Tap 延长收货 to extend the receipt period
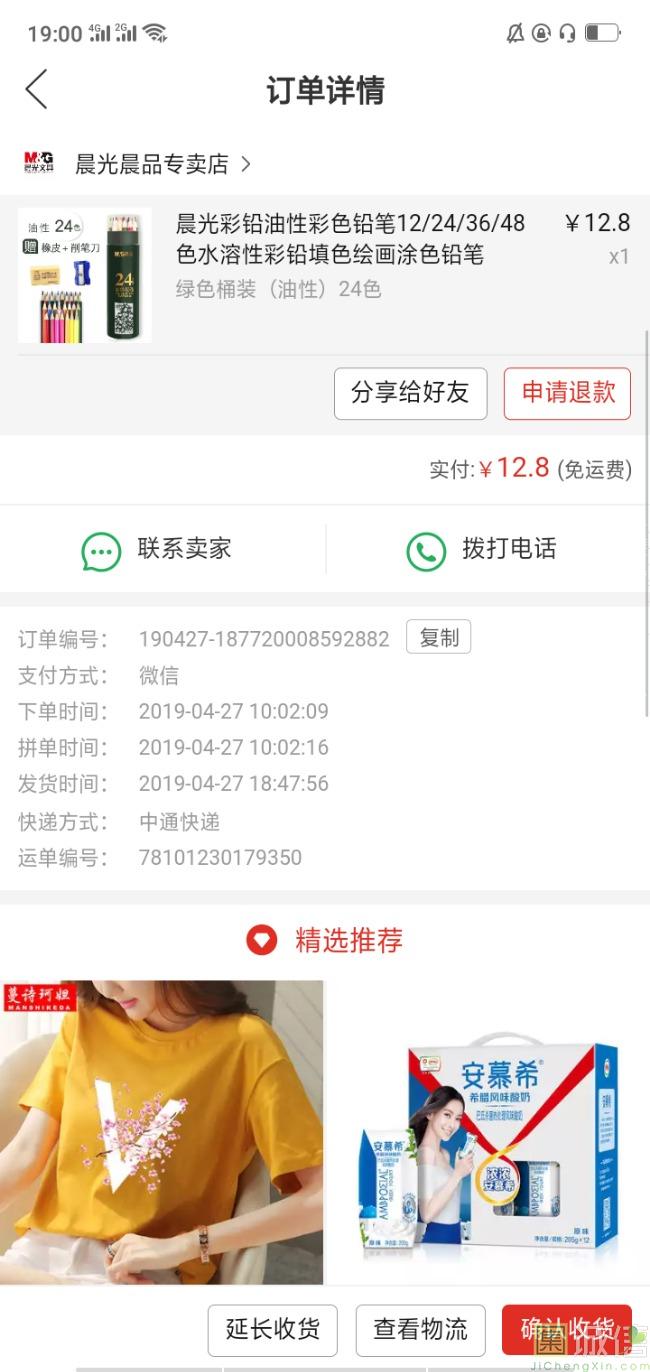The width and height of the screenshot is (650, 1372). point(272,1329)
